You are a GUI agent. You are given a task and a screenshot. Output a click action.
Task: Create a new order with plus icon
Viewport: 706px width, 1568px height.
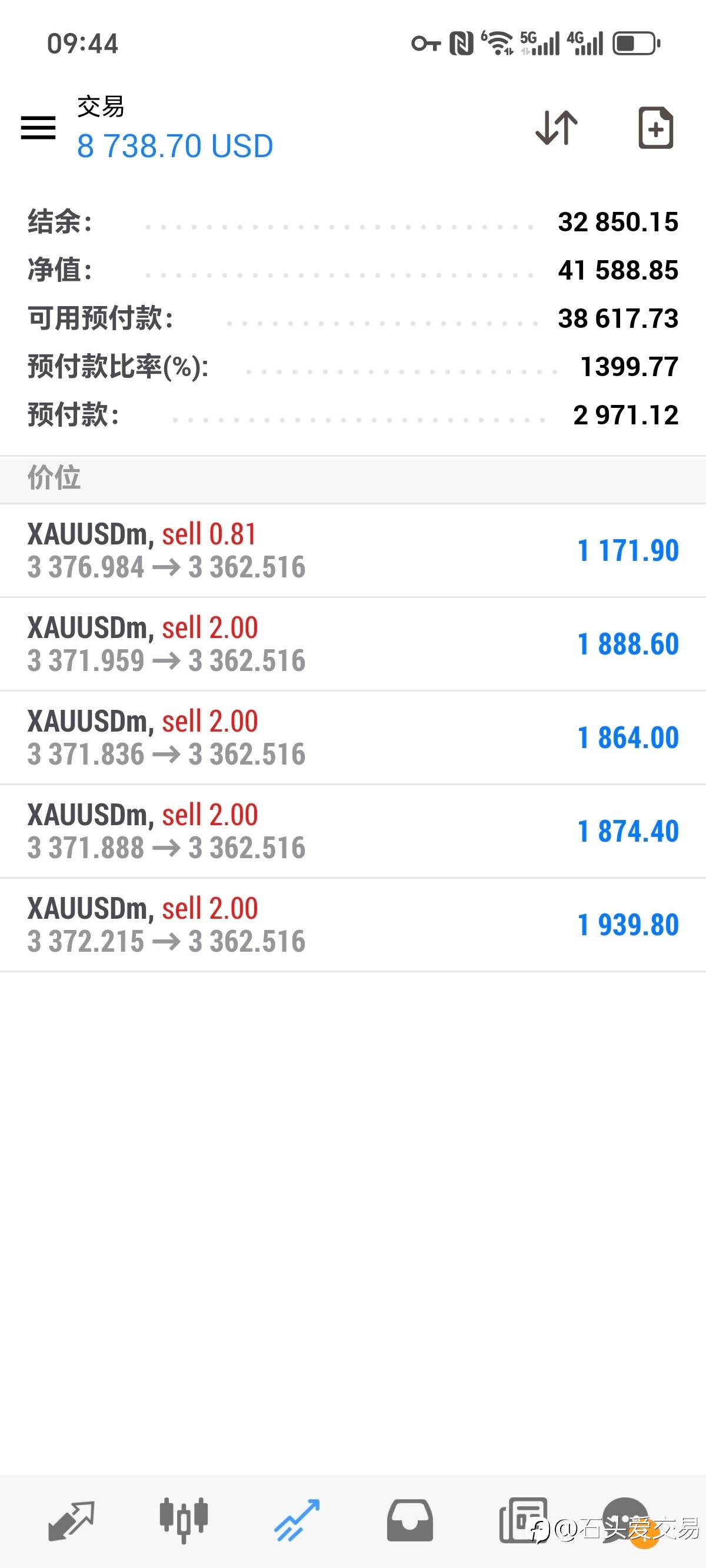pyautogui.click(x=655, y=128)
